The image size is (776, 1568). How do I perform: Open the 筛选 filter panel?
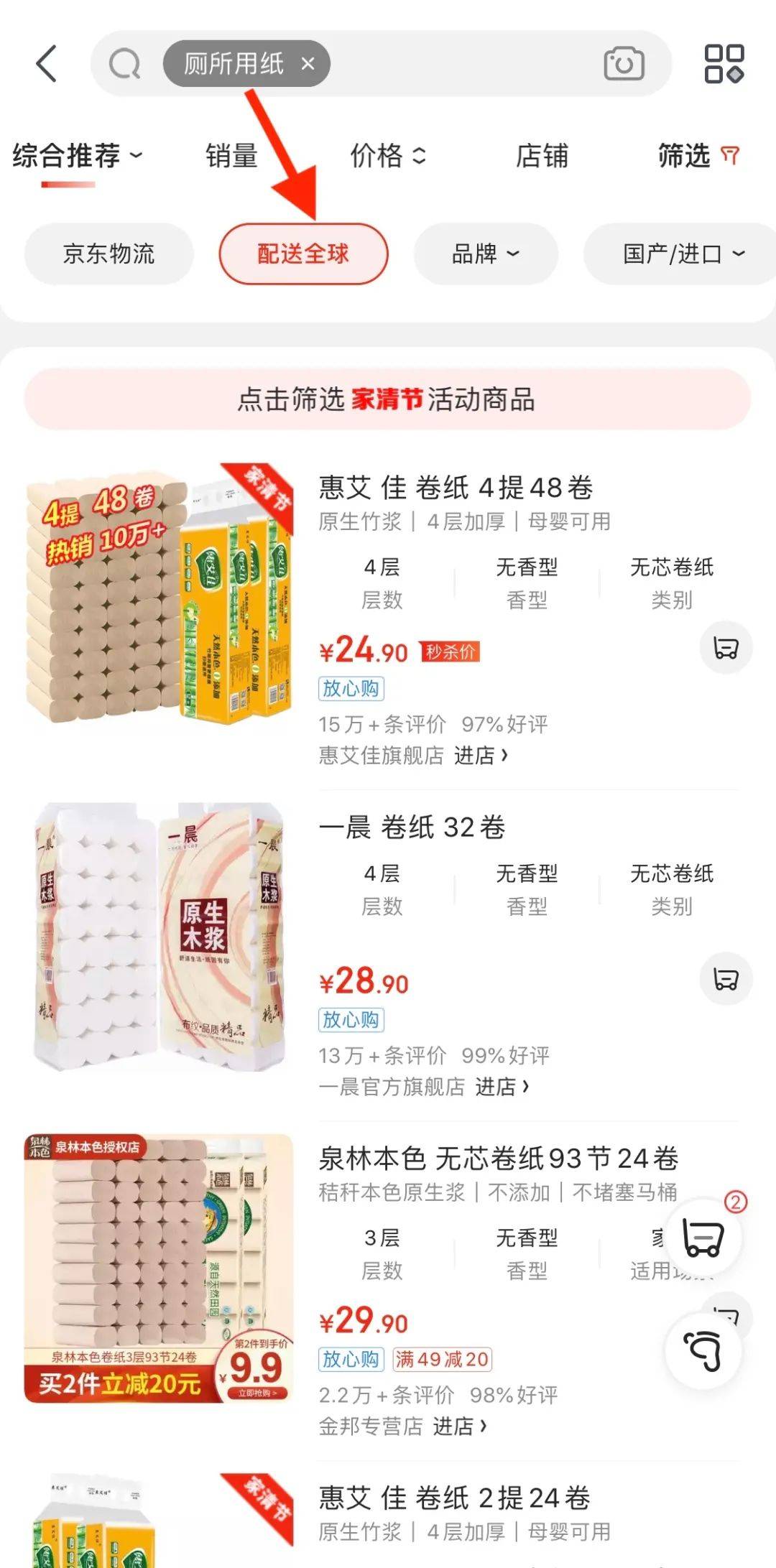pyautogui.click(x=698, y=156)
